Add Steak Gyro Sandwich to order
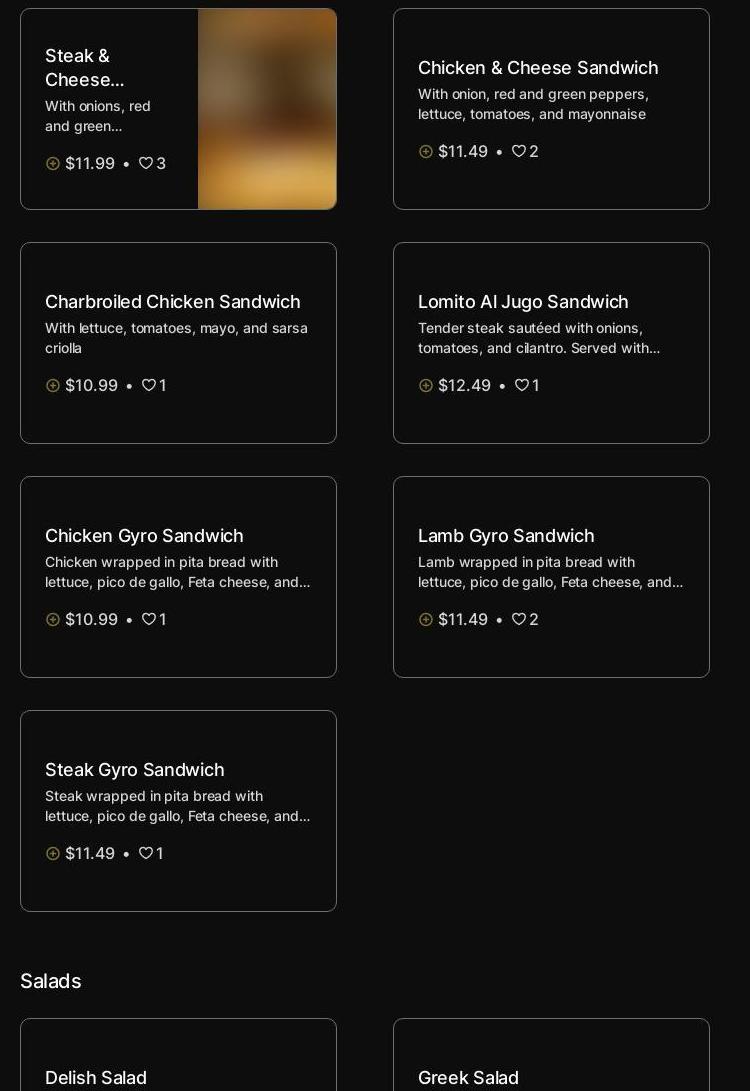The image size is (750, 1091). click(53, 853)
